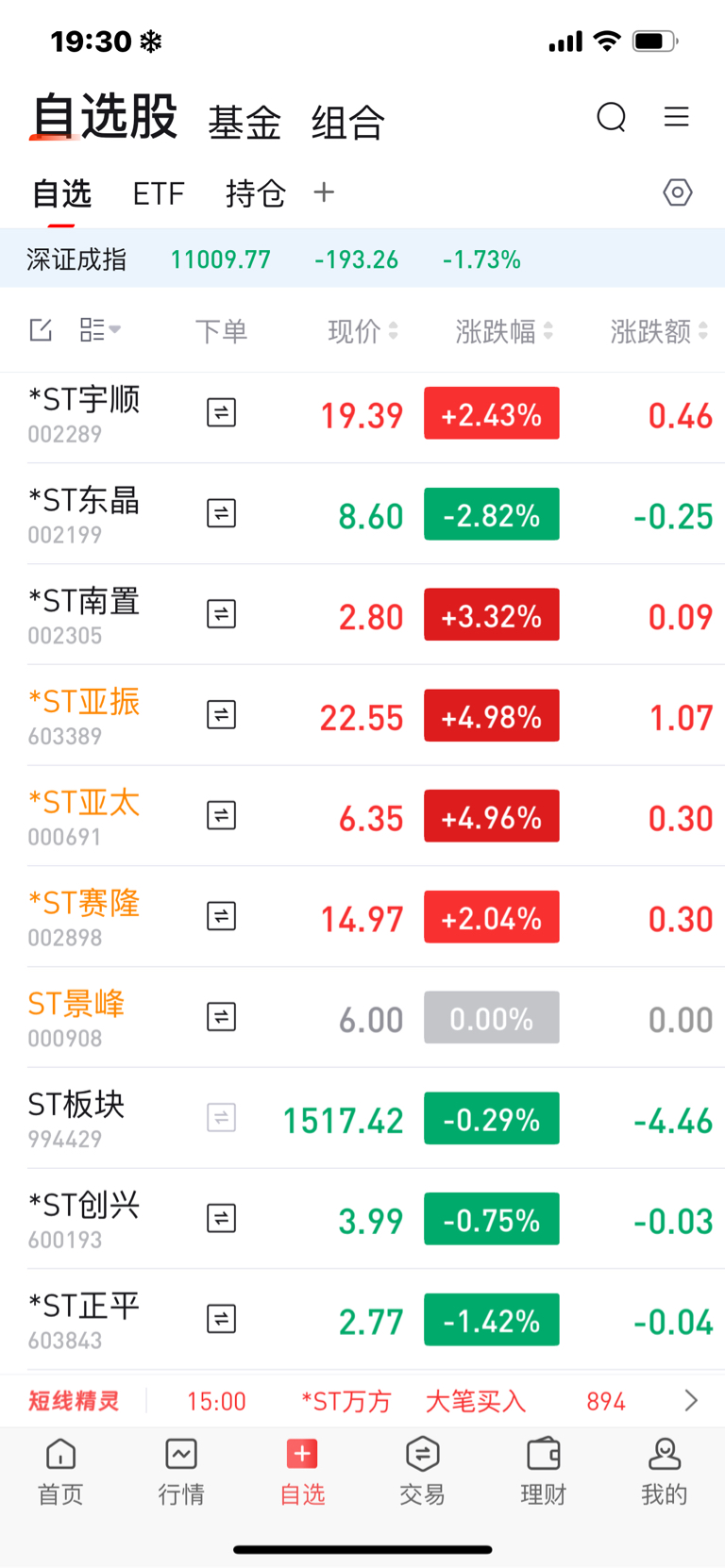Open the 短线精灵 ticker arrow
The width and height of the screenshot is (725, 1568).
[691, 1400]
